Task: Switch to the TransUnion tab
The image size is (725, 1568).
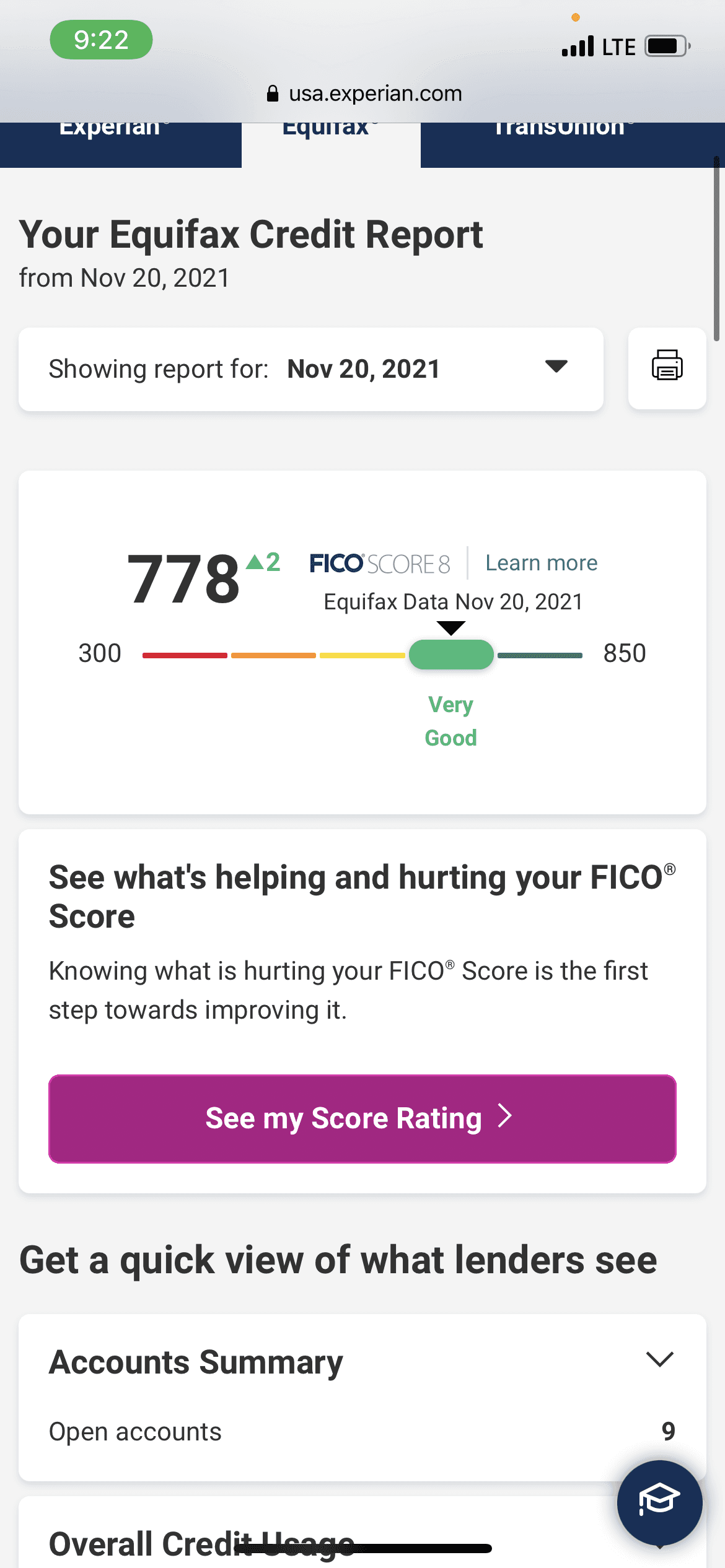Action: point(573,144)
